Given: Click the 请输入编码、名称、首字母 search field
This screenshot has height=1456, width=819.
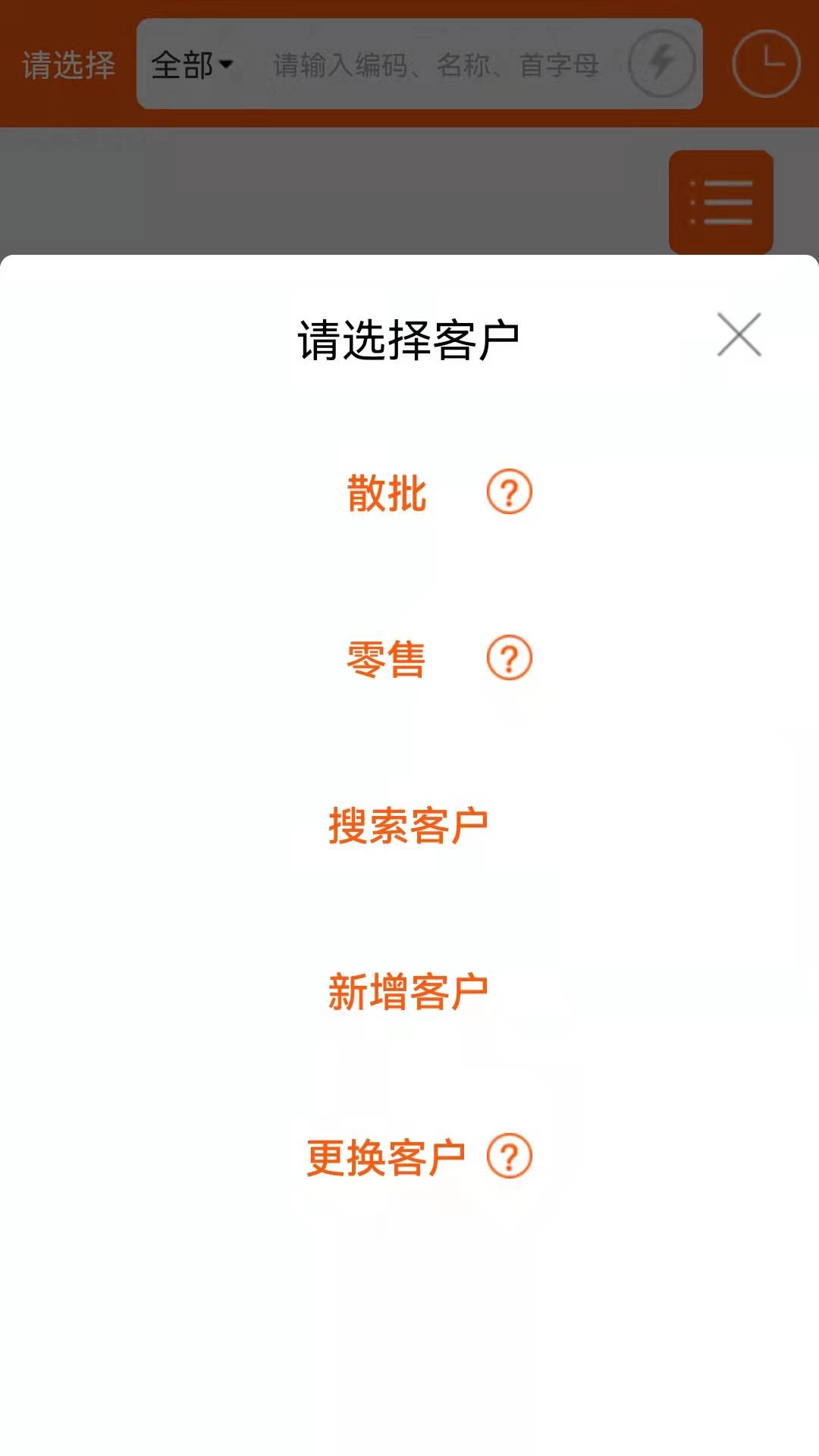Looking at the screenshot, I should pyautogui.click(x=436, y=67).
